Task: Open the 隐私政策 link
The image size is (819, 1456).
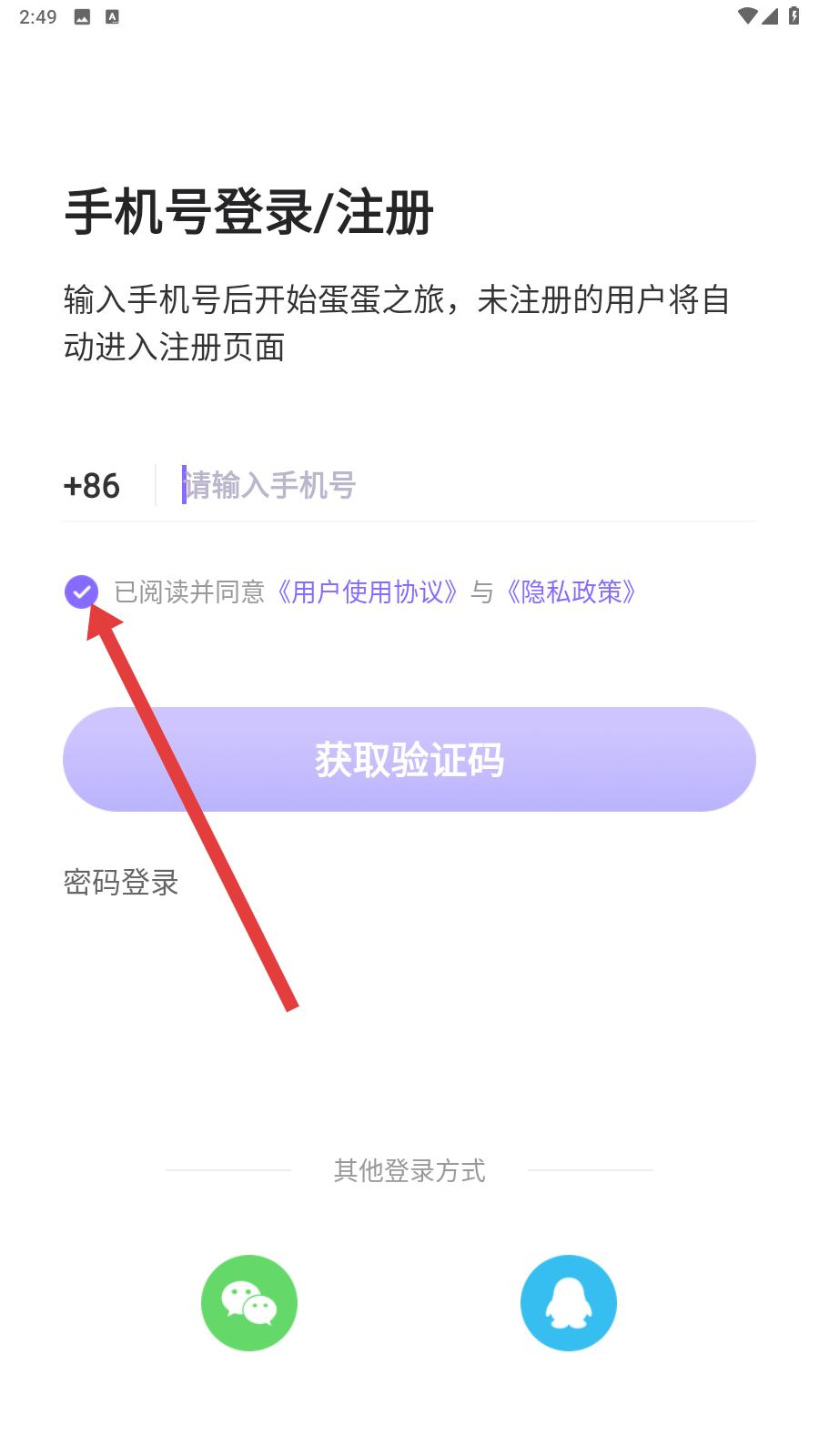Action: pos(571,592)
